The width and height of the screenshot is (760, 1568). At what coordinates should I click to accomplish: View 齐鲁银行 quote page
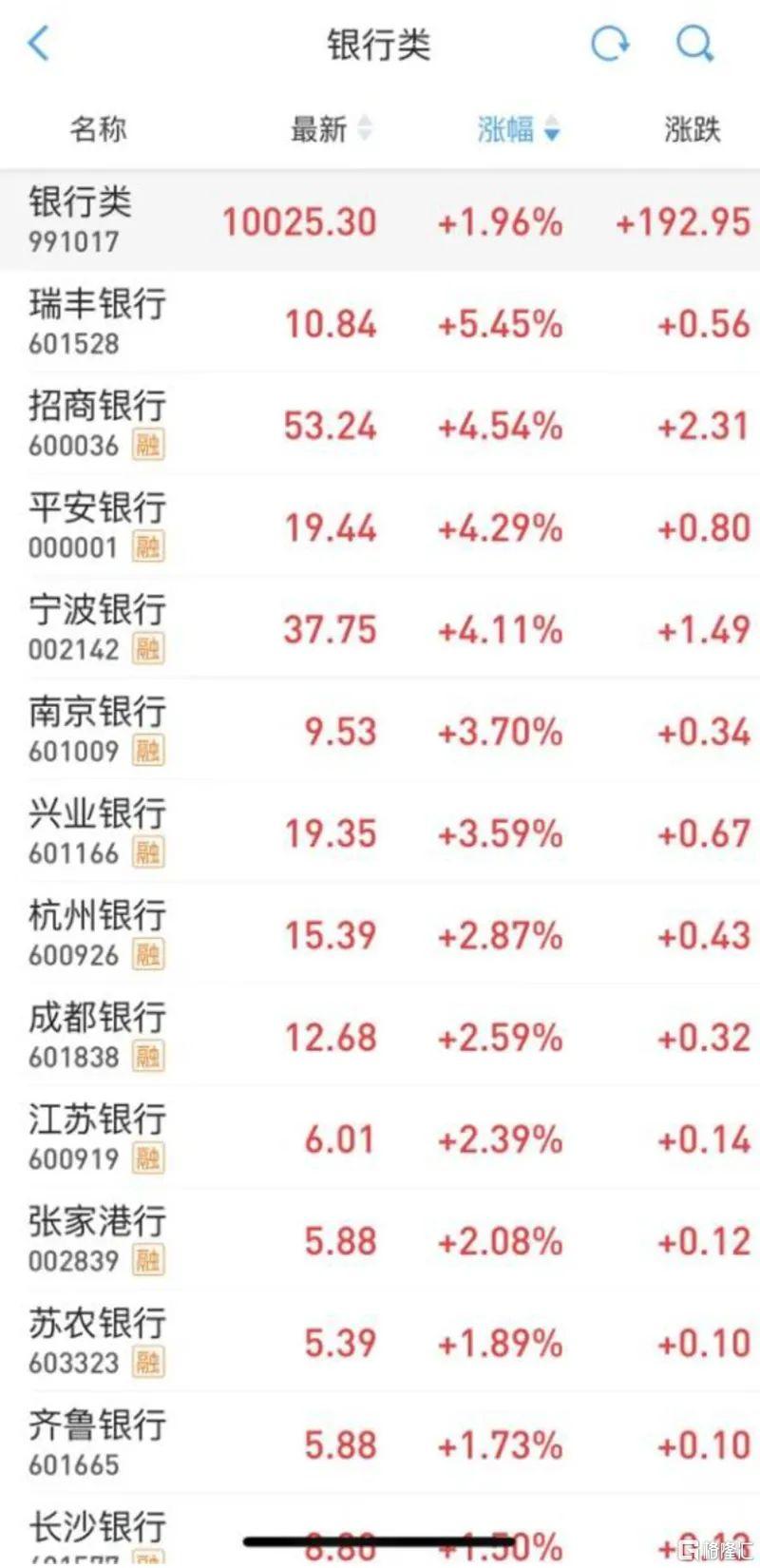[x=380, y=1444]
